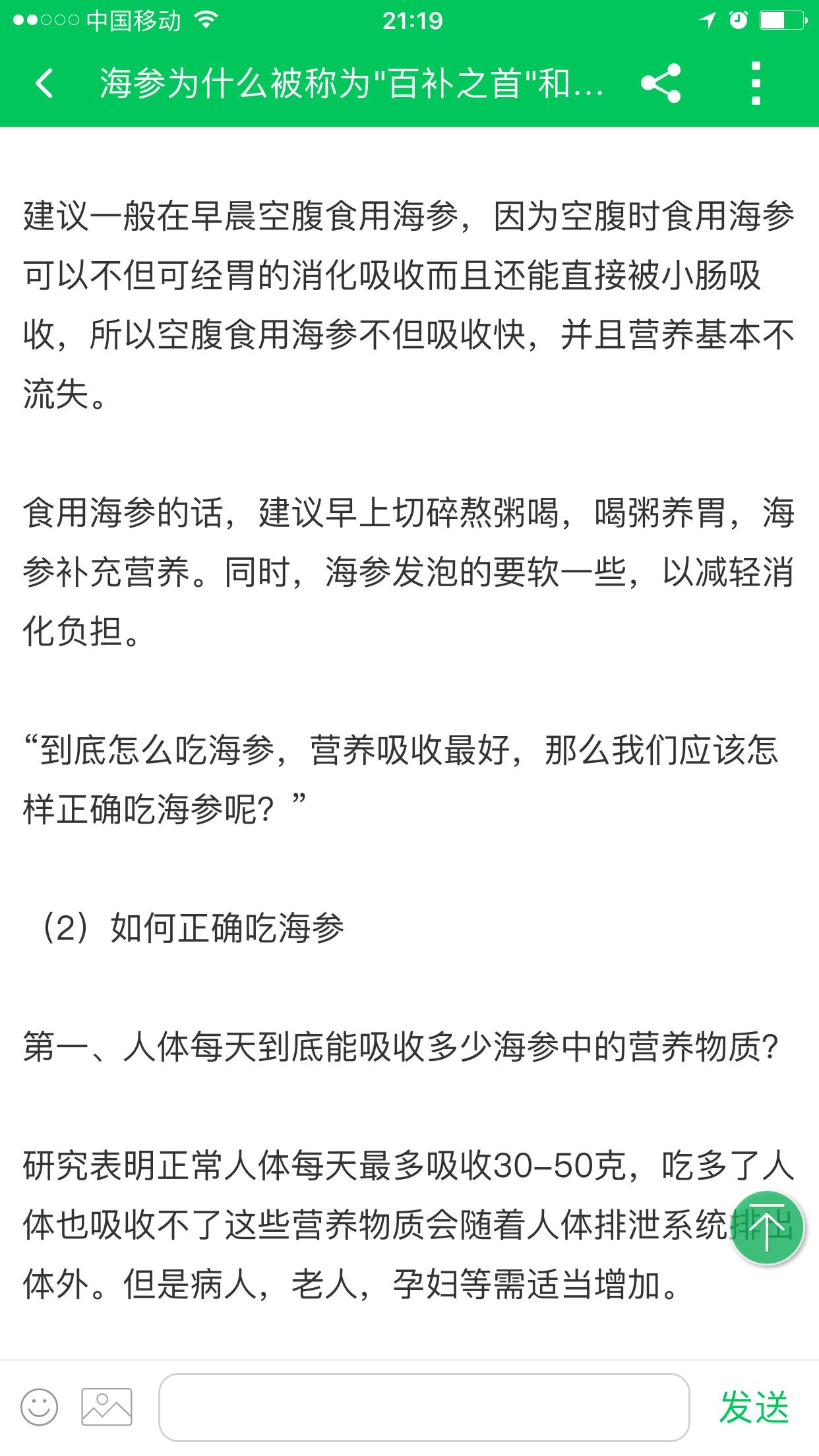Focus the comment text field
This screenshot has height=1456, width=819.
(x=424, y=1407)
